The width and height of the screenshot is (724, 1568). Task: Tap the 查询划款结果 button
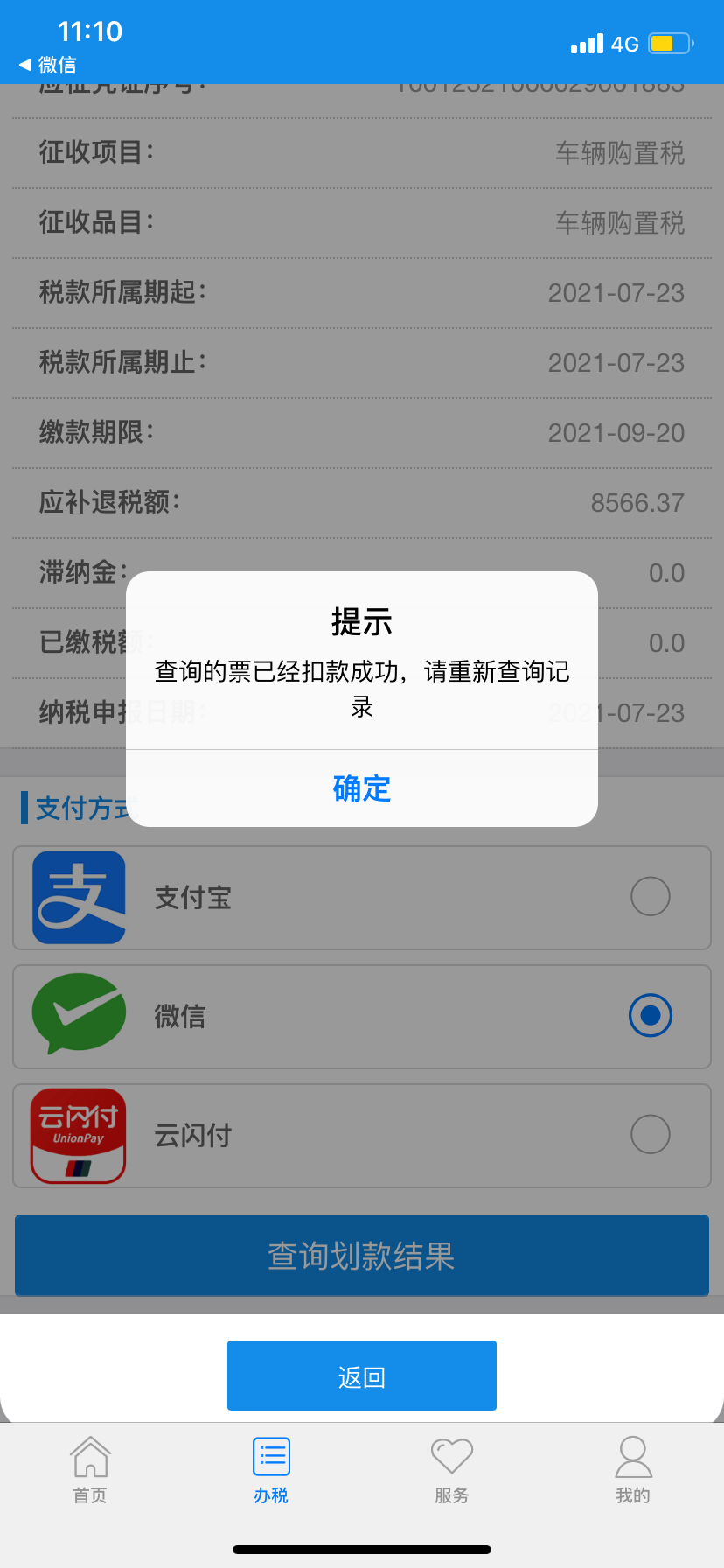tap(362, 1256)
